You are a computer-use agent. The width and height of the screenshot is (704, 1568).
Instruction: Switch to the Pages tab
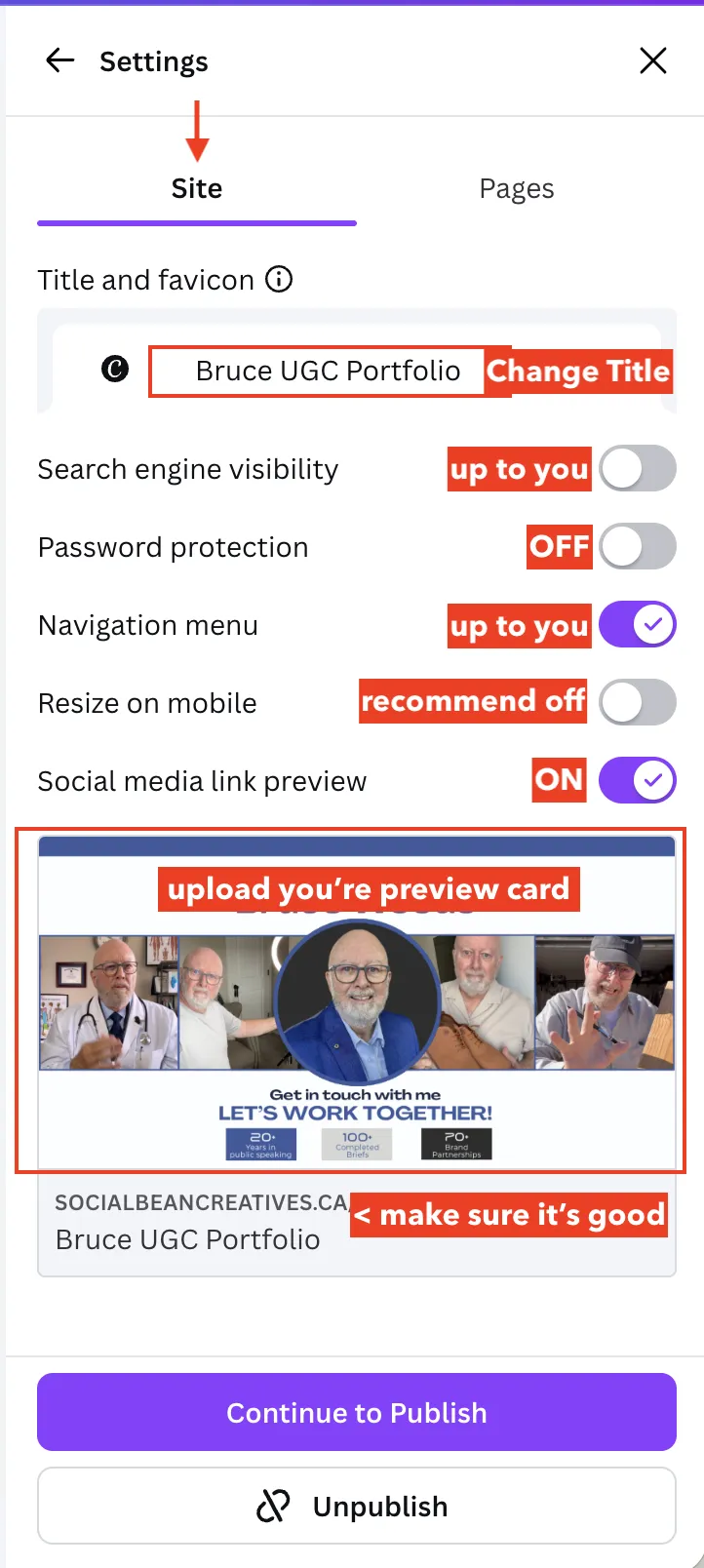coord(516,188)
